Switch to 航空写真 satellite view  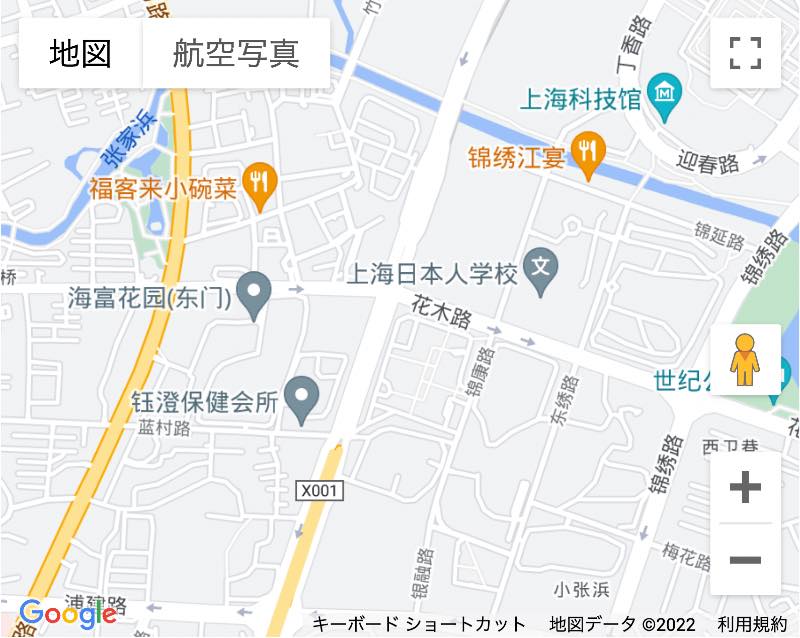coord(236,53)
